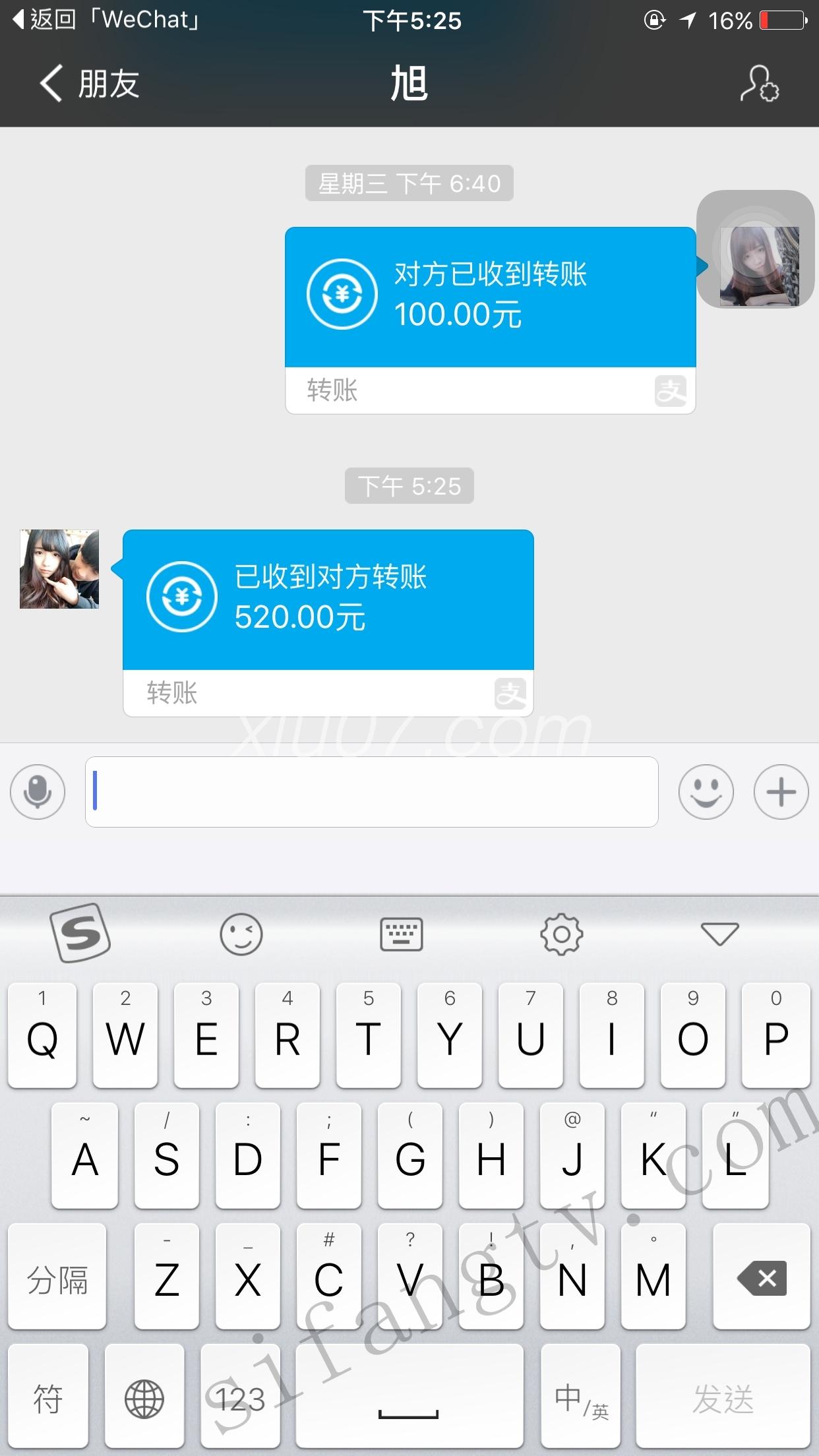Open keyboard layout switcher icon
This screenshot has width=819, height=1456.
(x=401, y=934)
